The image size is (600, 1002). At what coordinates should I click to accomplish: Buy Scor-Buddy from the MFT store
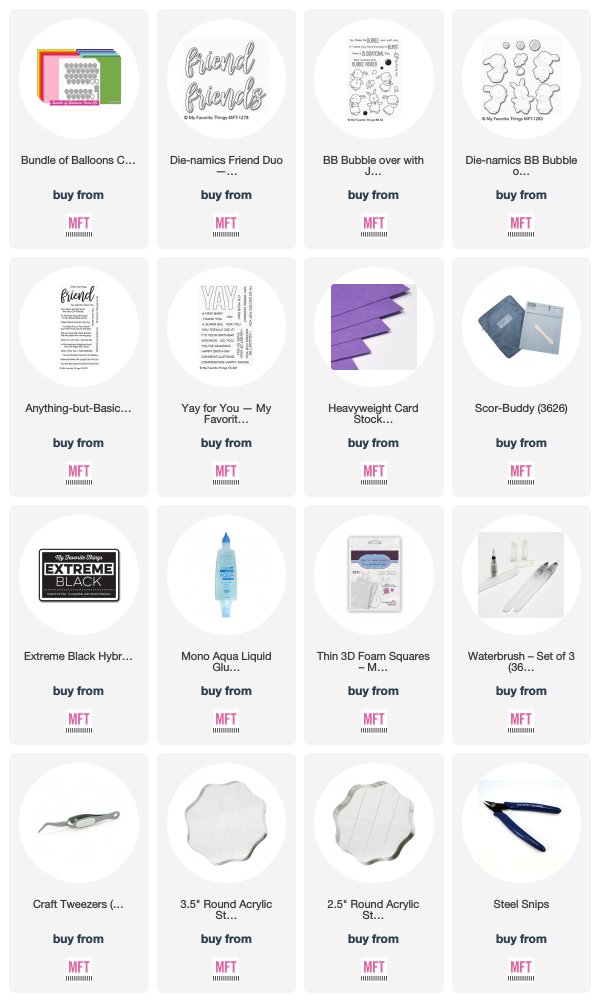[521, 474]
